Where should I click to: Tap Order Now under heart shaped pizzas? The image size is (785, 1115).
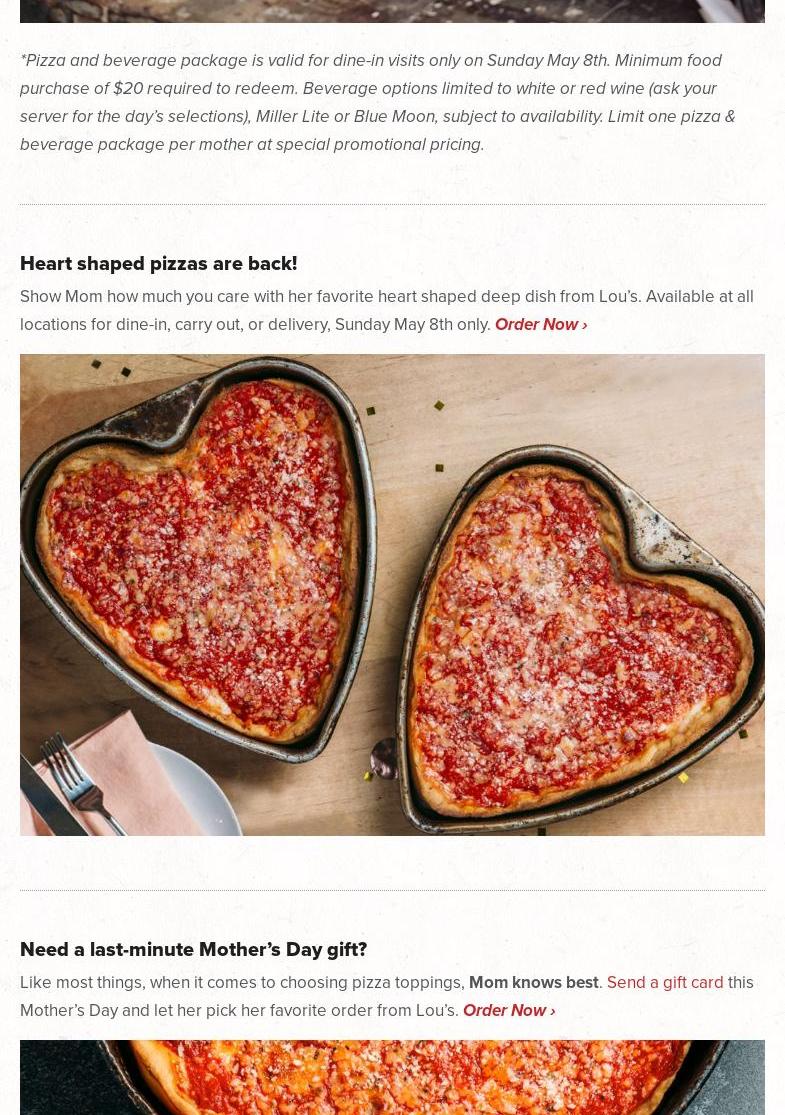tap(540, 324)
